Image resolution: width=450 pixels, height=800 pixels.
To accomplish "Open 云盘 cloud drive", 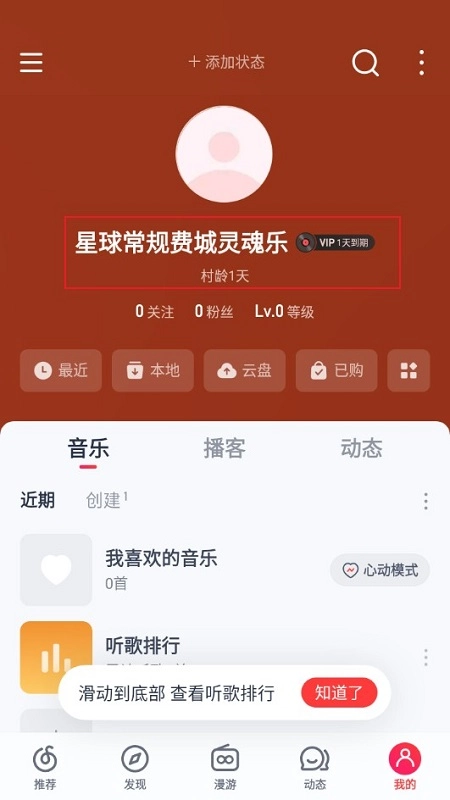I will pos(244,370).
